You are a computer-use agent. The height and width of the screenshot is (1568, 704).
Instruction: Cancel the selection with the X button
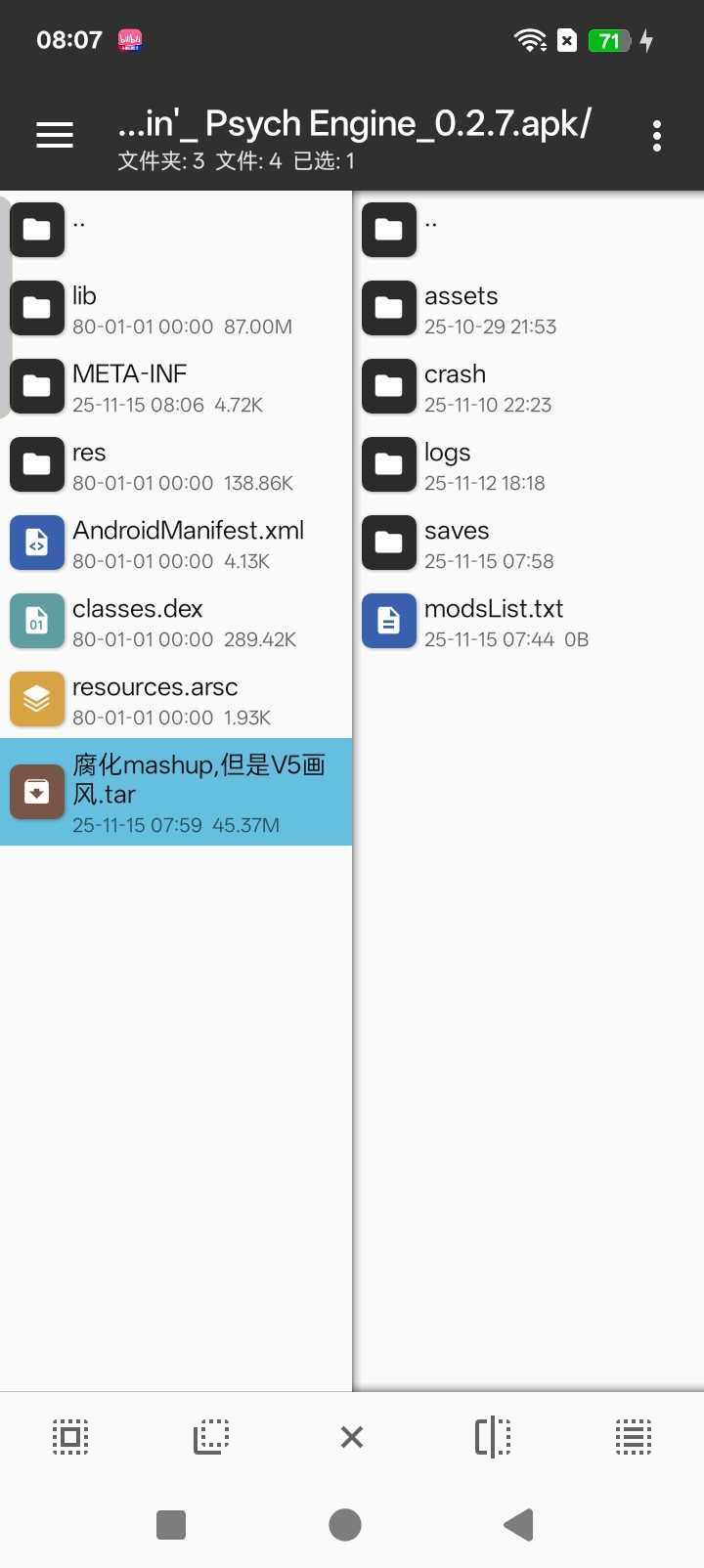coord(352,1437)
